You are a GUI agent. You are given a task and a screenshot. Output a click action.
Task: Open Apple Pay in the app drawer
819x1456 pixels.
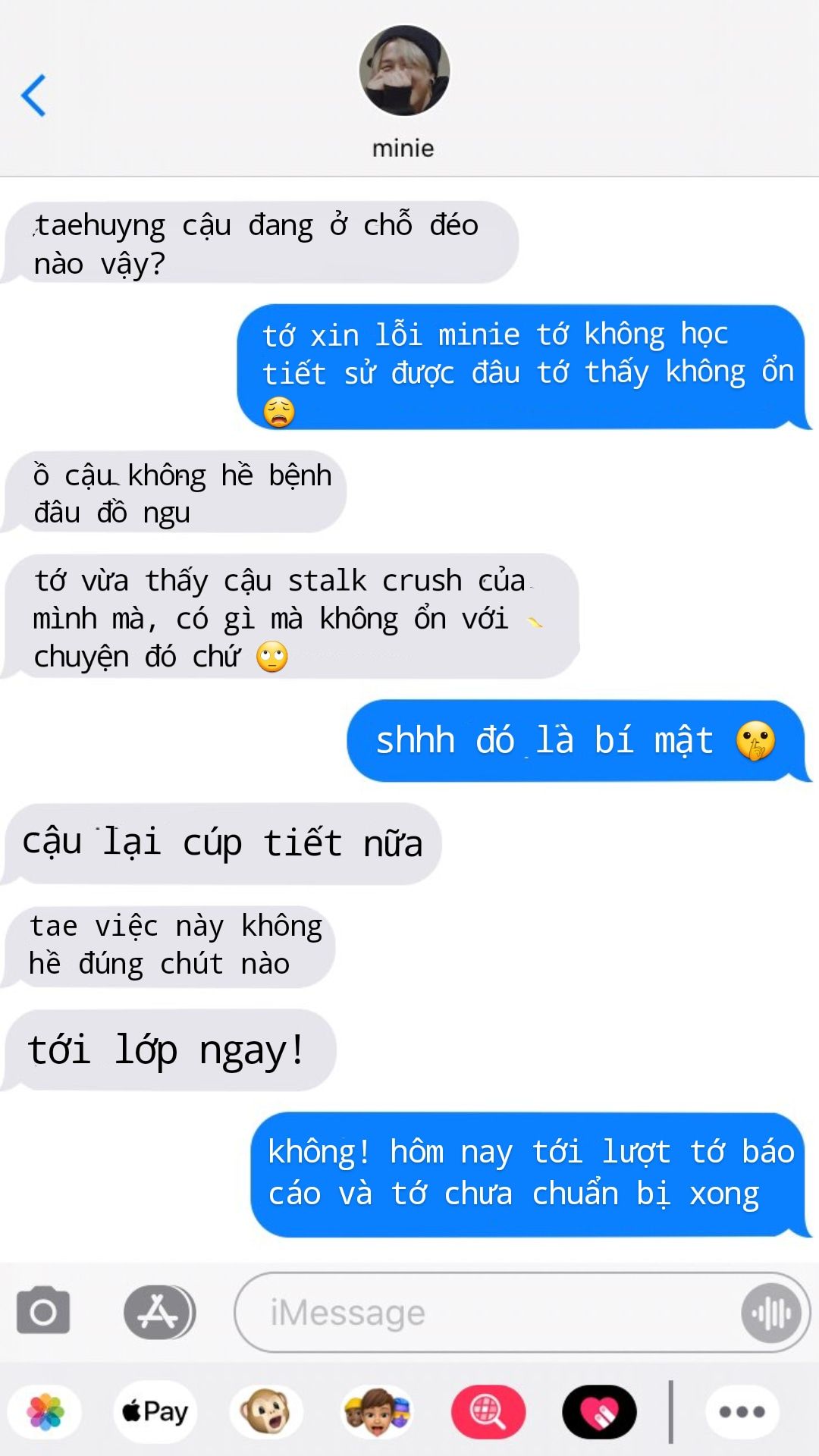coord(155,1411)
